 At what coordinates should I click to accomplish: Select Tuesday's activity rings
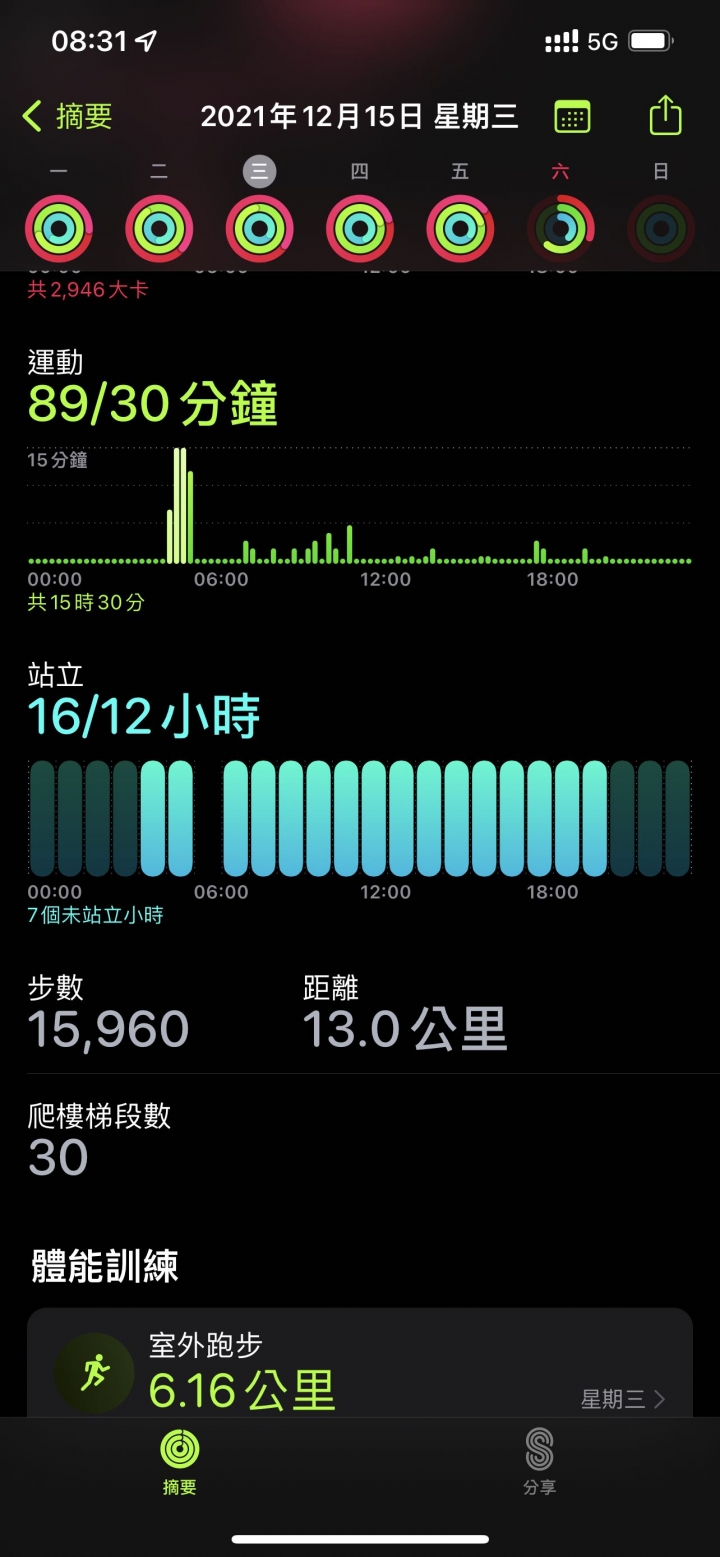(x=159, y=228)
